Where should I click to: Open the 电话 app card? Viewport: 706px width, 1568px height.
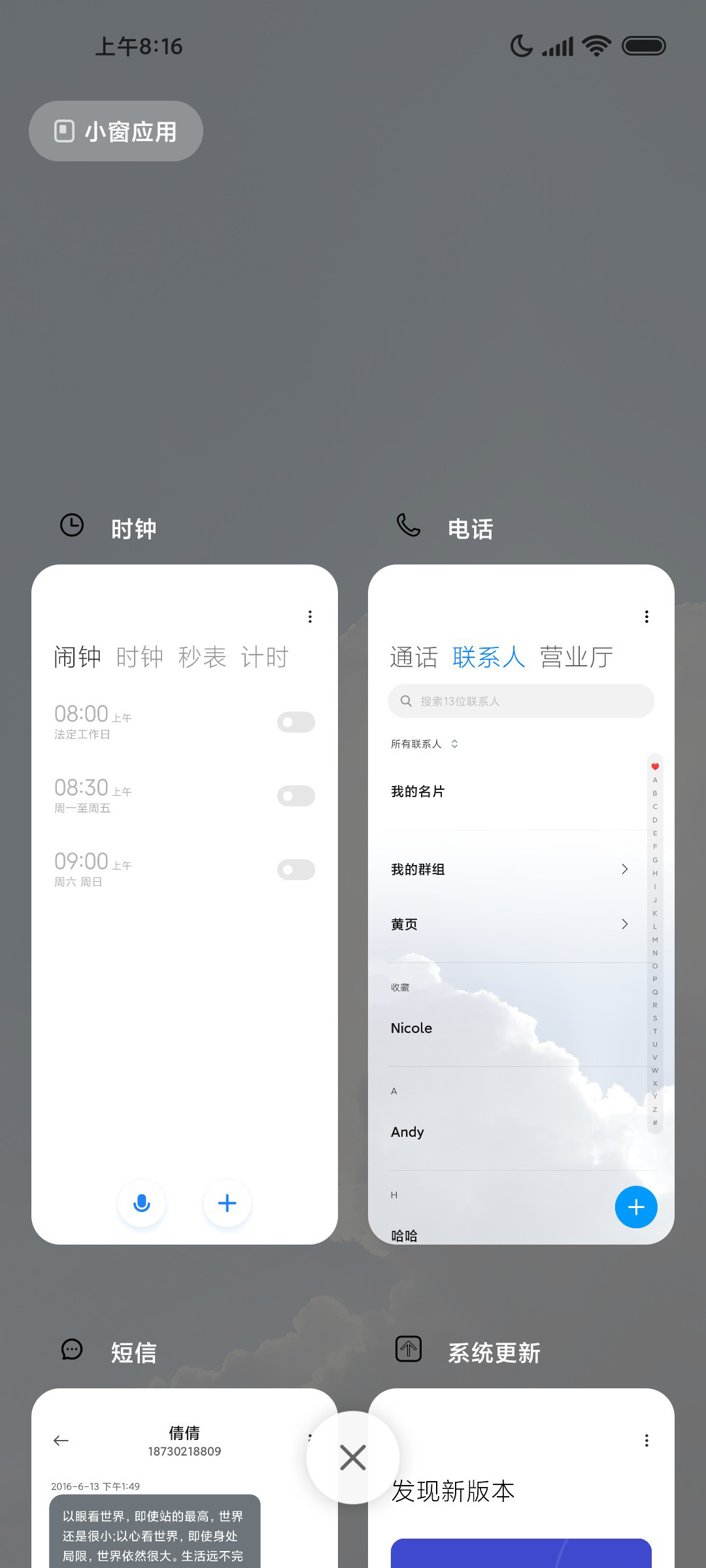(521, 904)
